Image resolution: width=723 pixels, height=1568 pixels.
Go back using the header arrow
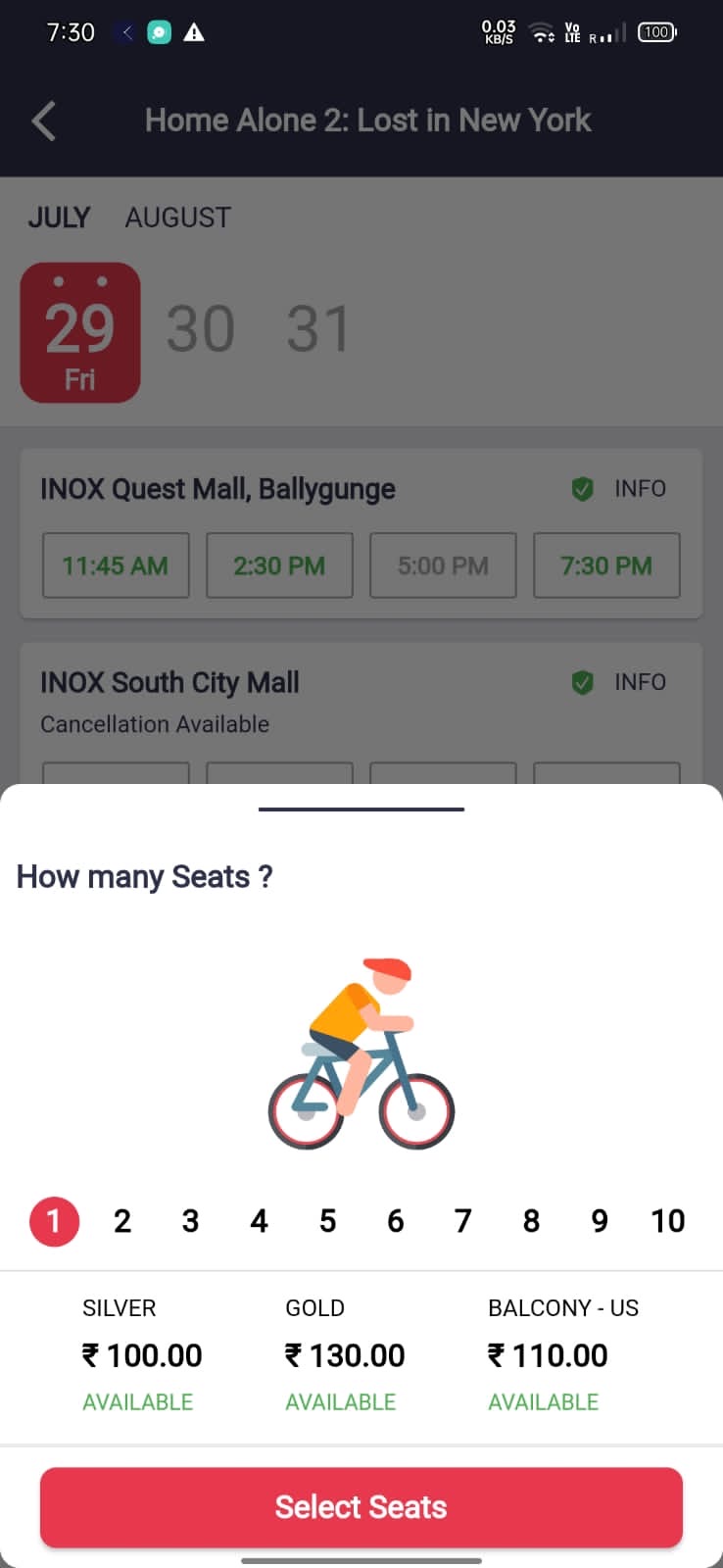(x=44, y=121)
